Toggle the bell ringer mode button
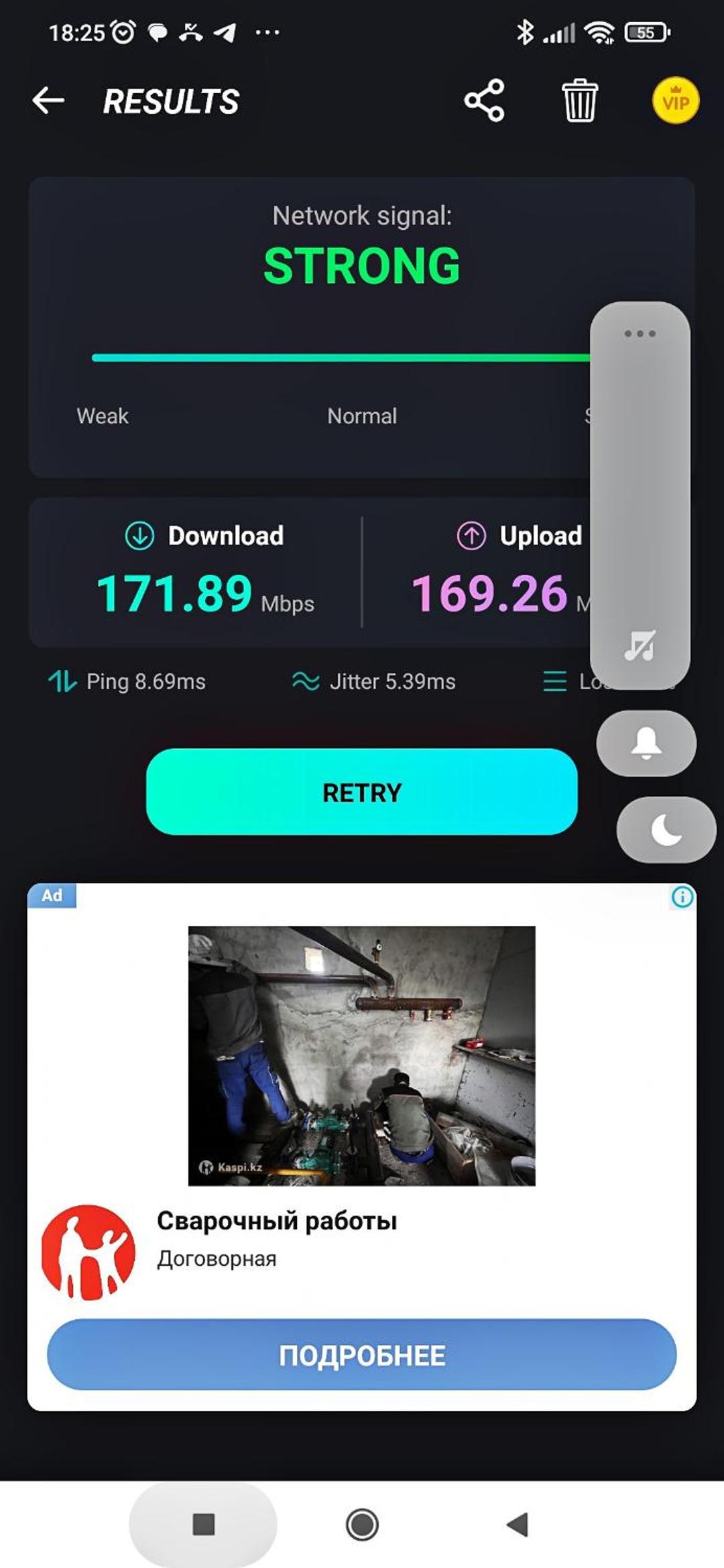 646,743
